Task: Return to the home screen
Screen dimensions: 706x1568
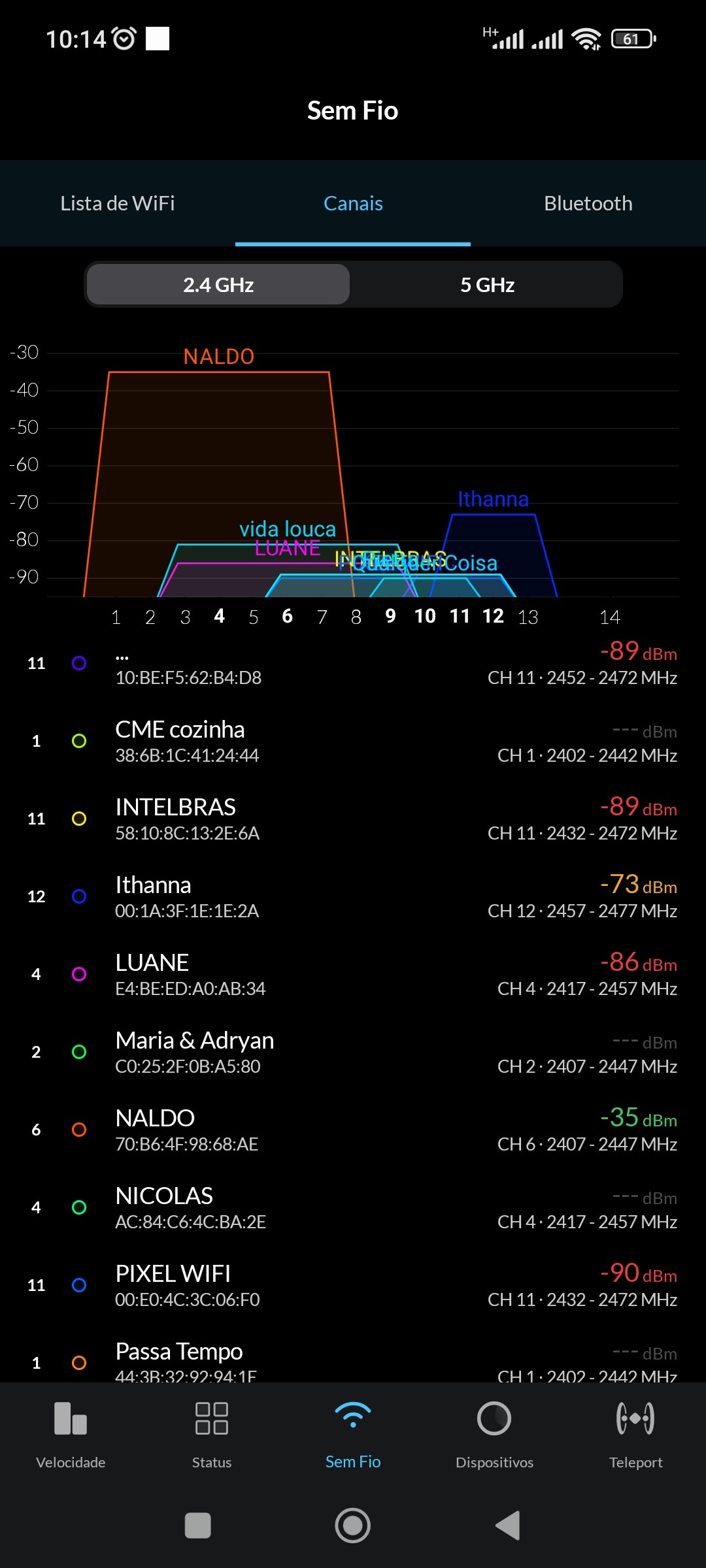Action: 353,1526
